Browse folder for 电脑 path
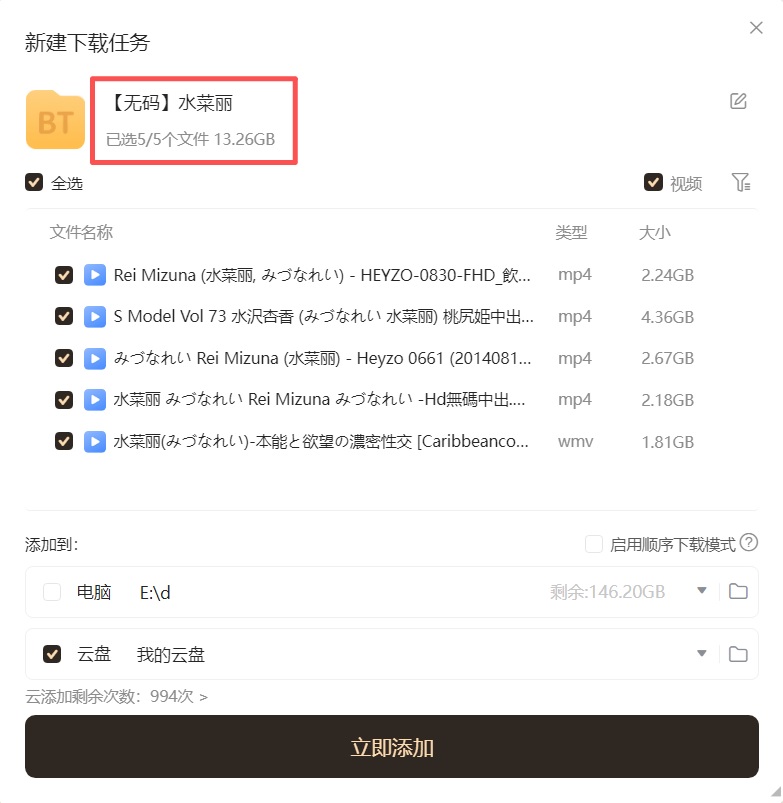The width and height of the screenshot is (783, 803). pos(738,591)
